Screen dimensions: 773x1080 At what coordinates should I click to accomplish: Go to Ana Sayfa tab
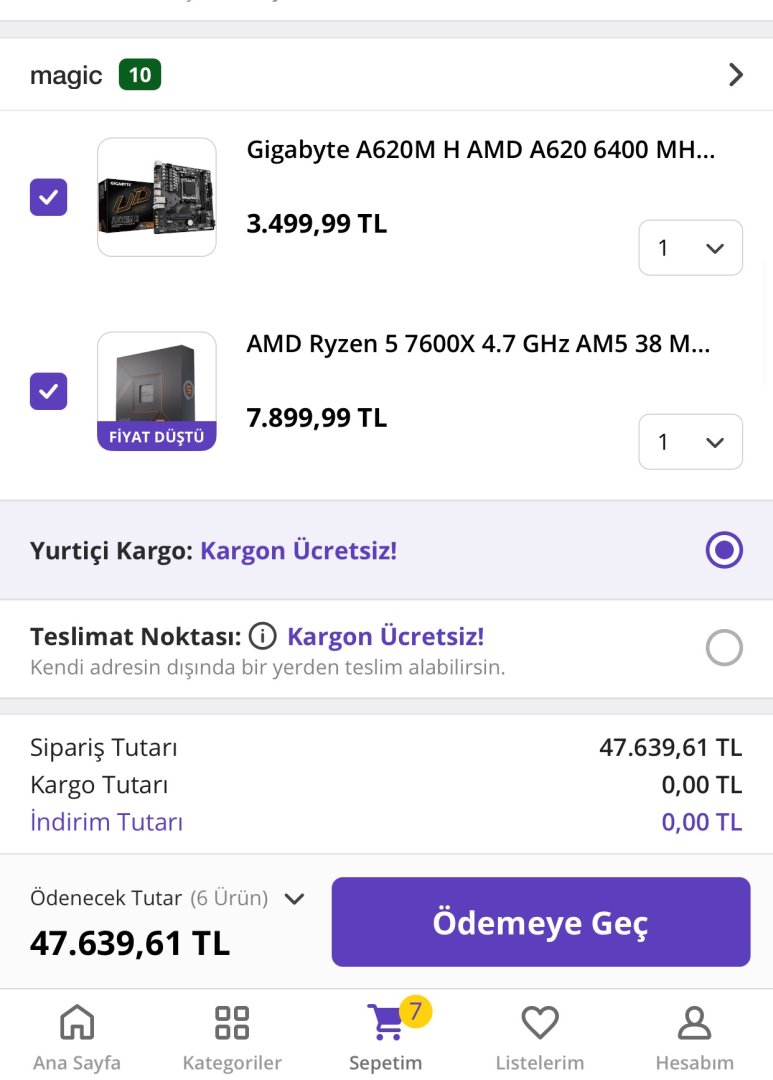[77, 1037]
